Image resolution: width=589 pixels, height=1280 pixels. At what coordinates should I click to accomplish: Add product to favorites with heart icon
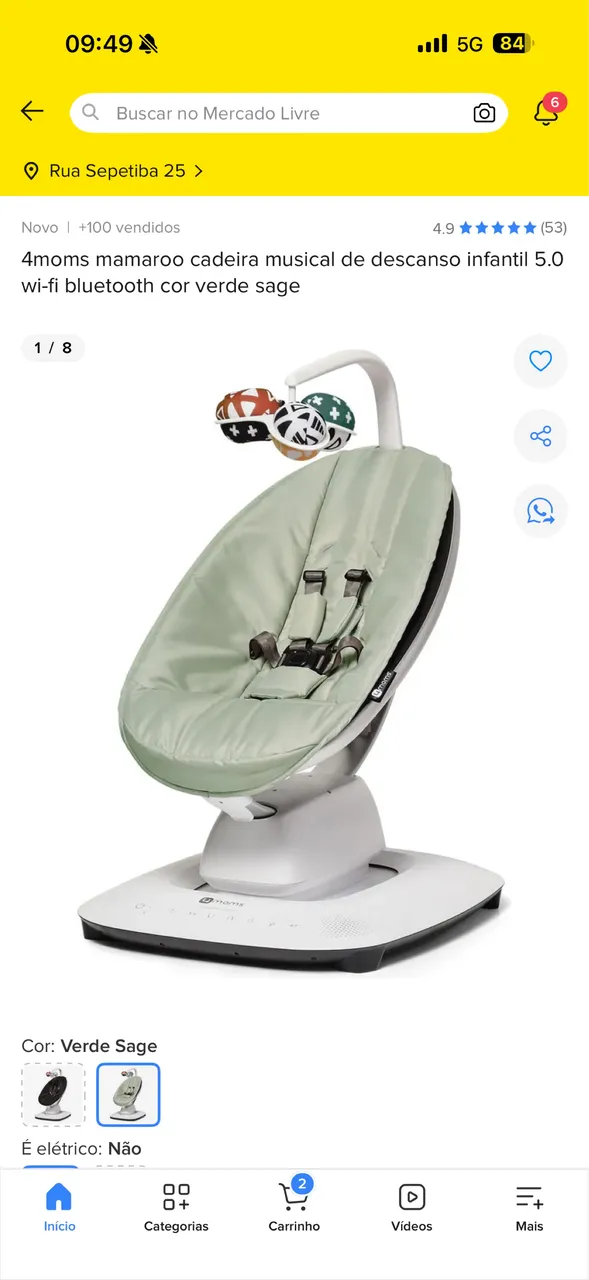[541, 361]
